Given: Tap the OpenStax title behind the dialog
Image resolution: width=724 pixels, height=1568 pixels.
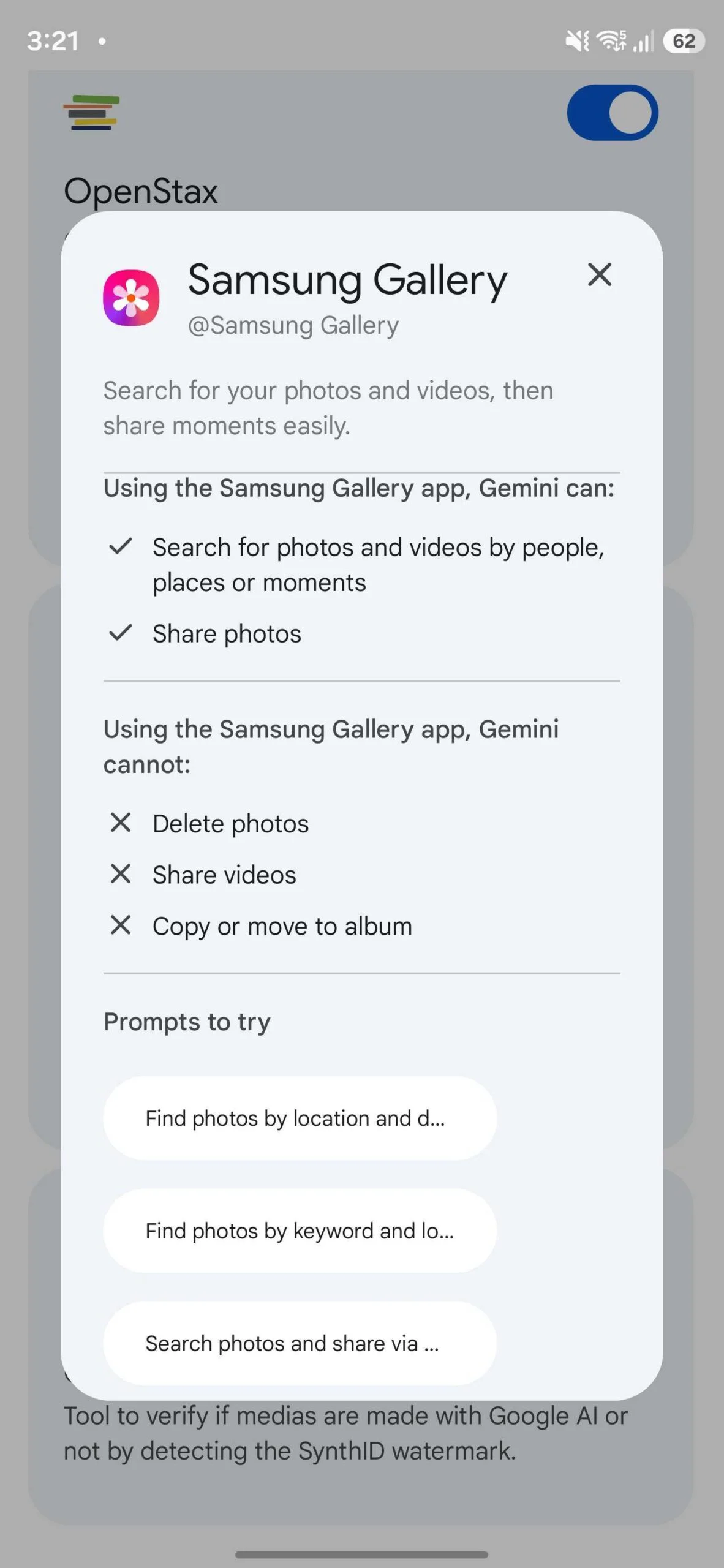Looking at the screenshot, I should pos(141,192).
